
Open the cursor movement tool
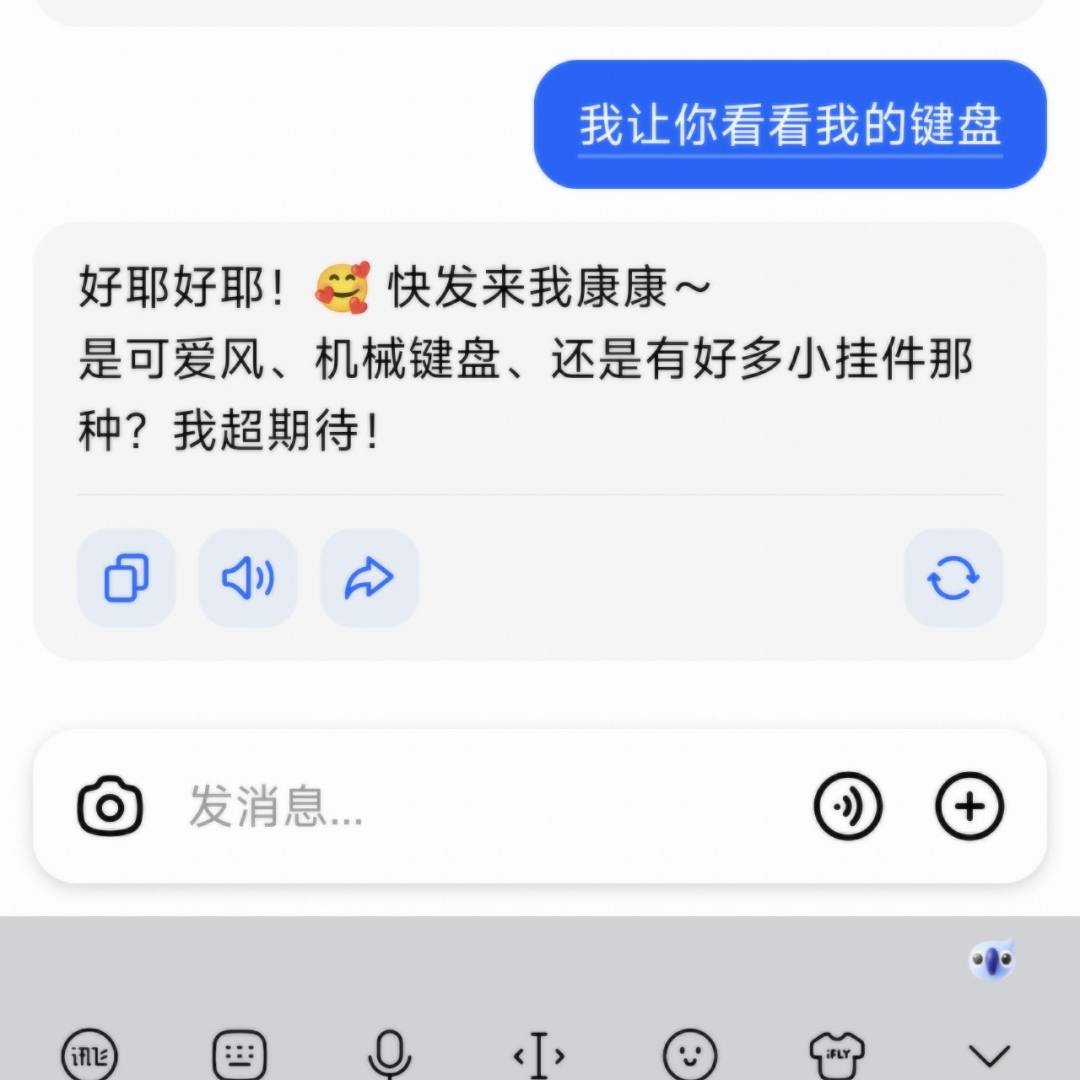click(539, 1055)
